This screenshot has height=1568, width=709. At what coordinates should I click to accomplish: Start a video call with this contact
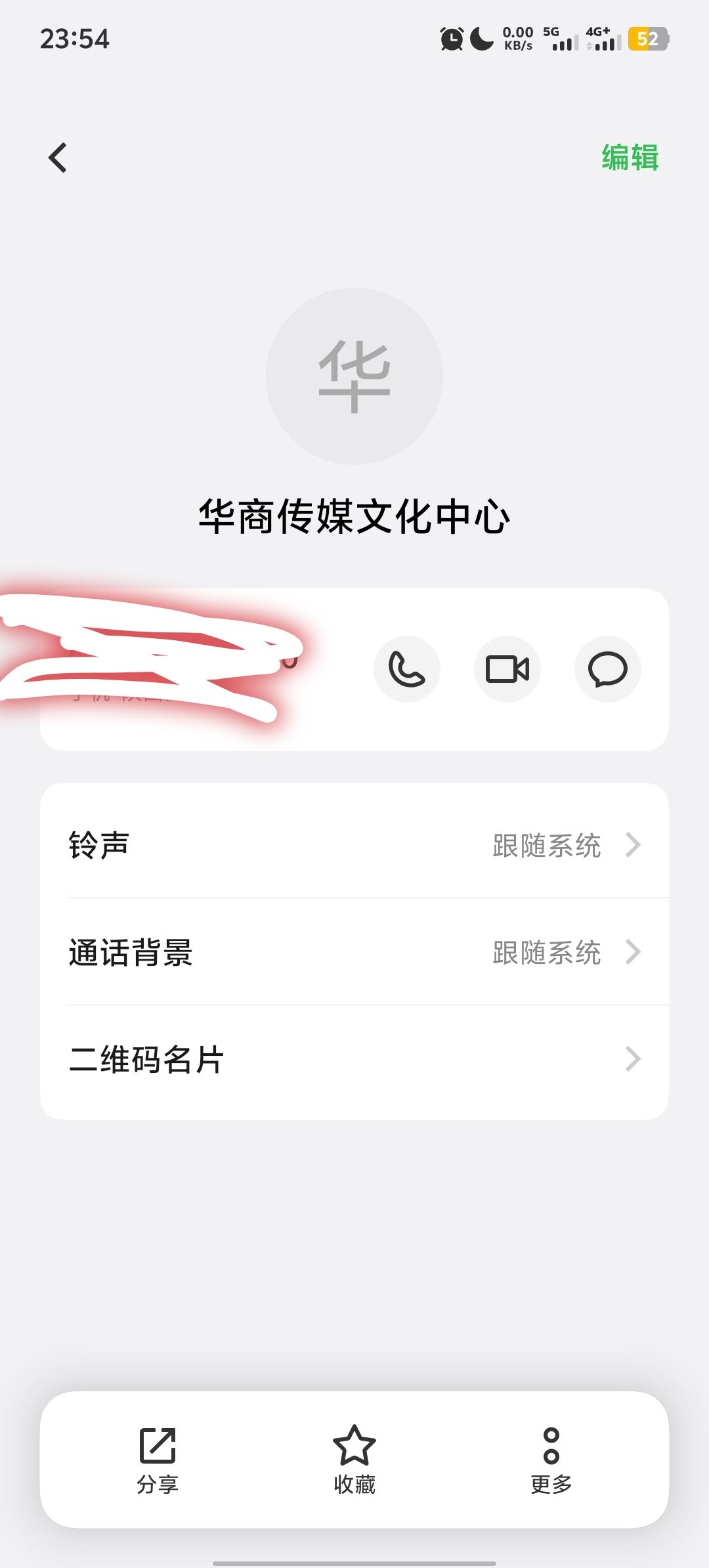click(507, 669)
